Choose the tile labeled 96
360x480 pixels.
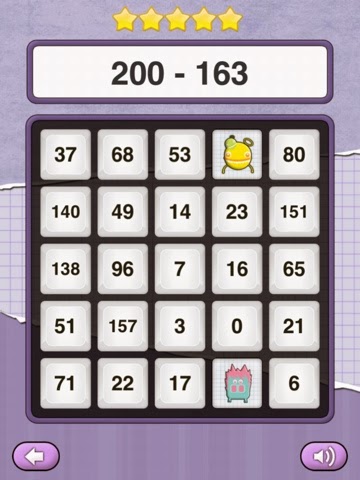coord(123,269)
